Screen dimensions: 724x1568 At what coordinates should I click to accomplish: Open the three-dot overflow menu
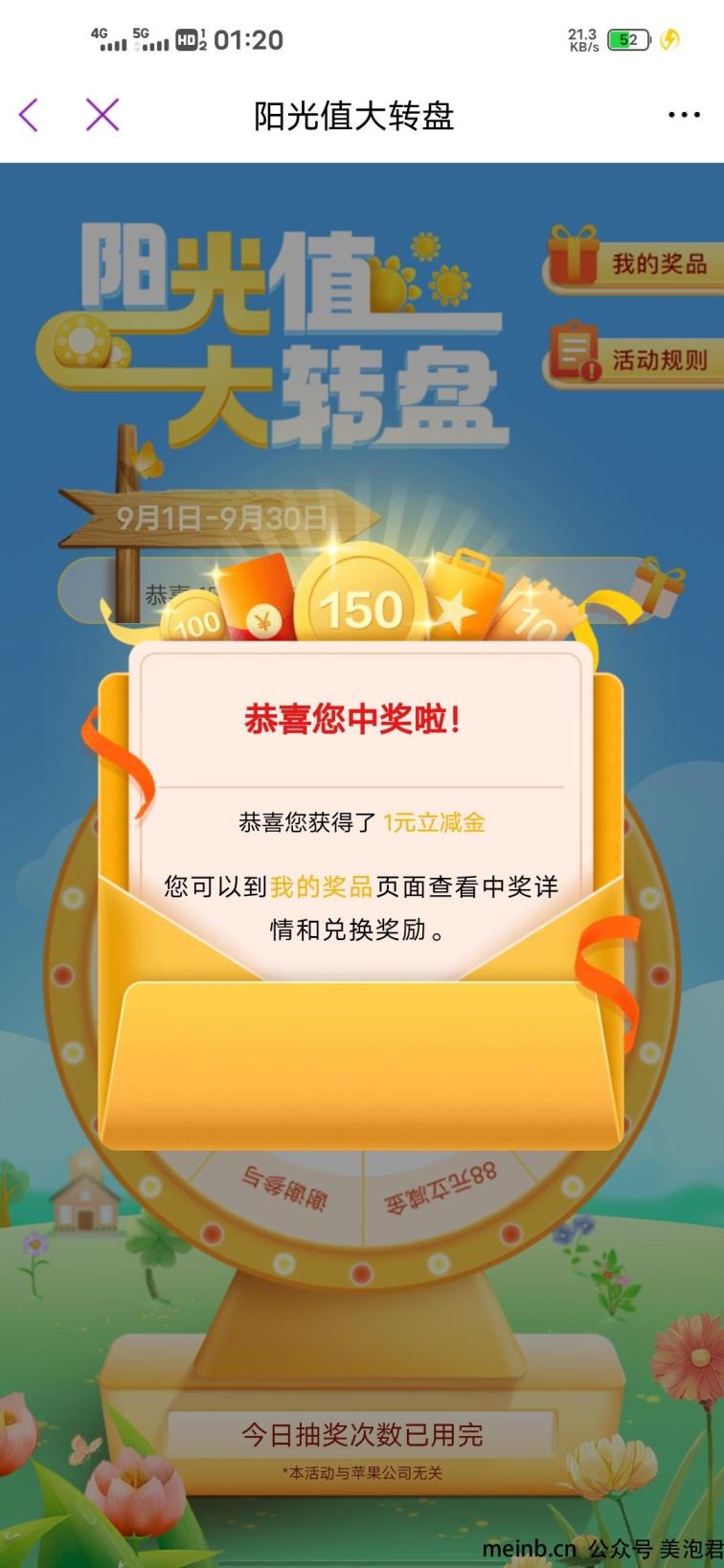click(x=684, y=115)
